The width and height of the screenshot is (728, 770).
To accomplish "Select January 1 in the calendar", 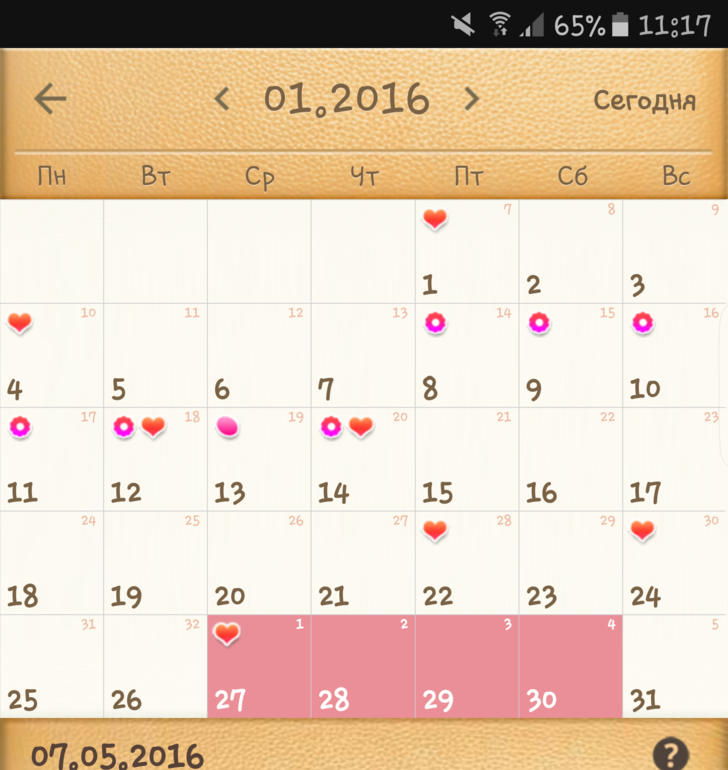I will coord(467,251).
